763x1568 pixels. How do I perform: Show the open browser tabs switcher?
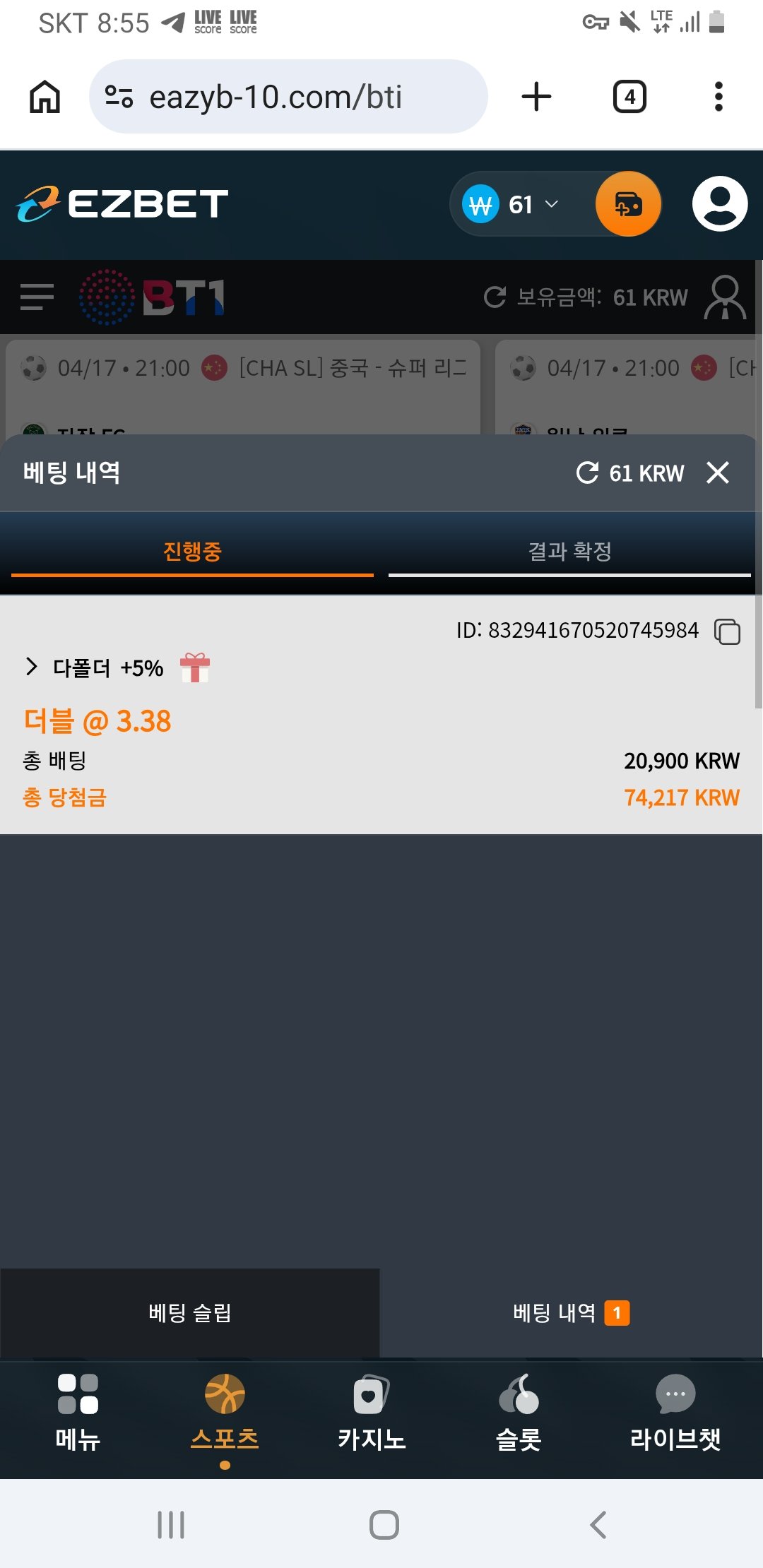pyautogui.click(x=629, y=97)
